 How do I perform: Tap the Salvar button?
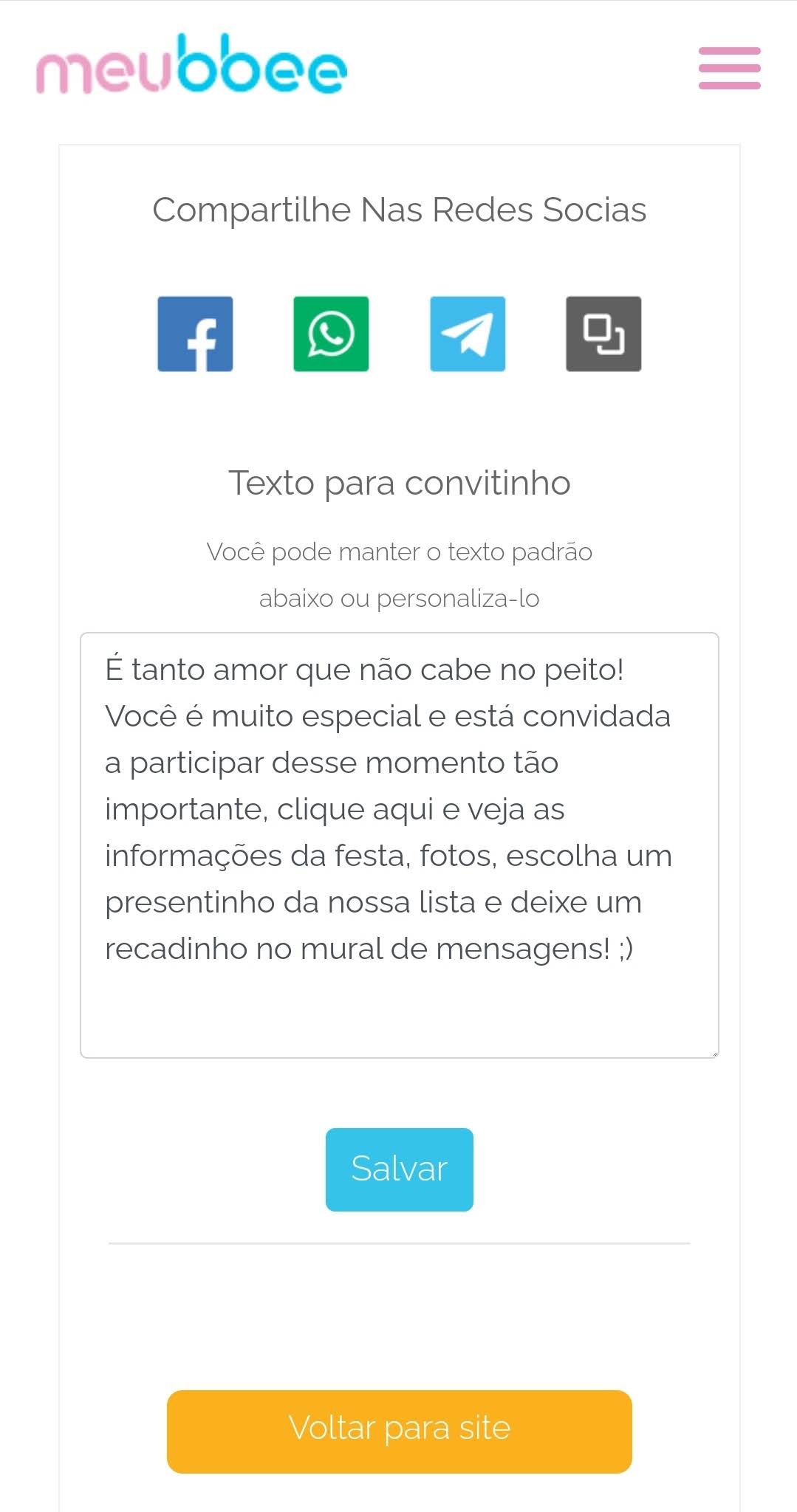click(x=399, y=1169)
